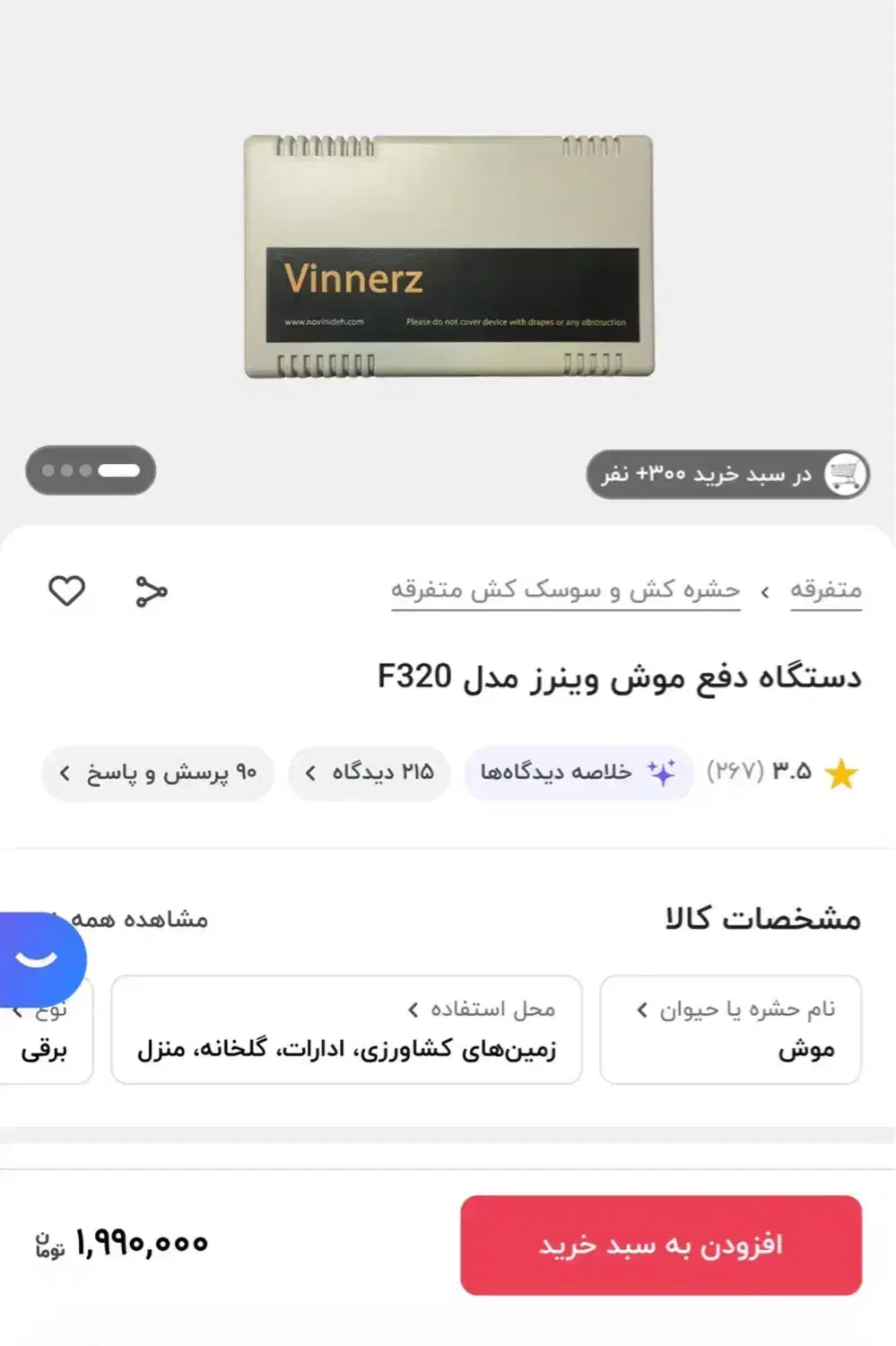
Task: Expand the ۹۰ پرسش و پاسخ section
Action: [x=157, y=774]
